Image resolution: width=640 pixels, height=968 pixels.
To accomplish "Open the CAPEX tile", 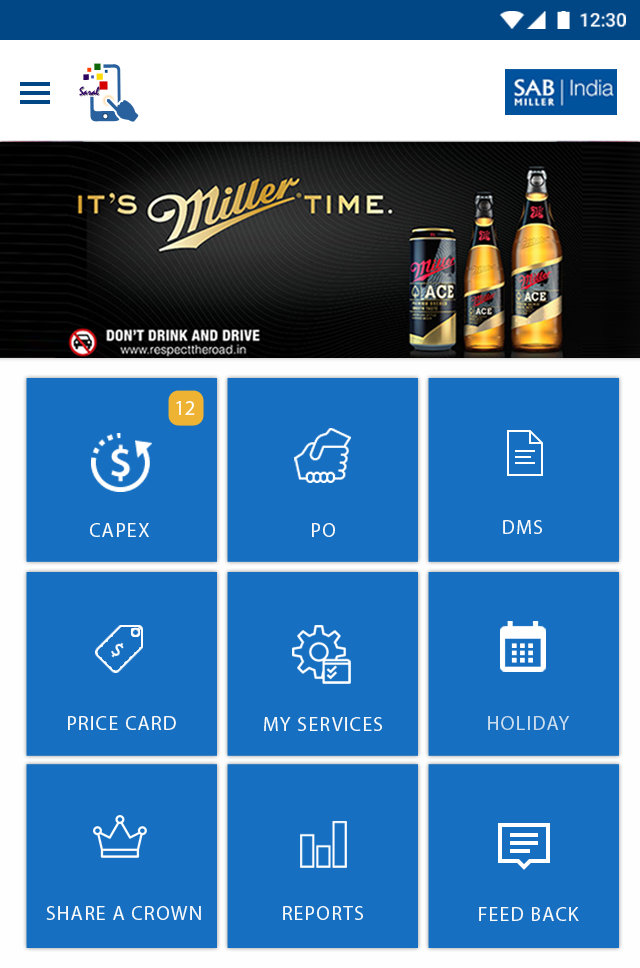I will tap(121, 470).
